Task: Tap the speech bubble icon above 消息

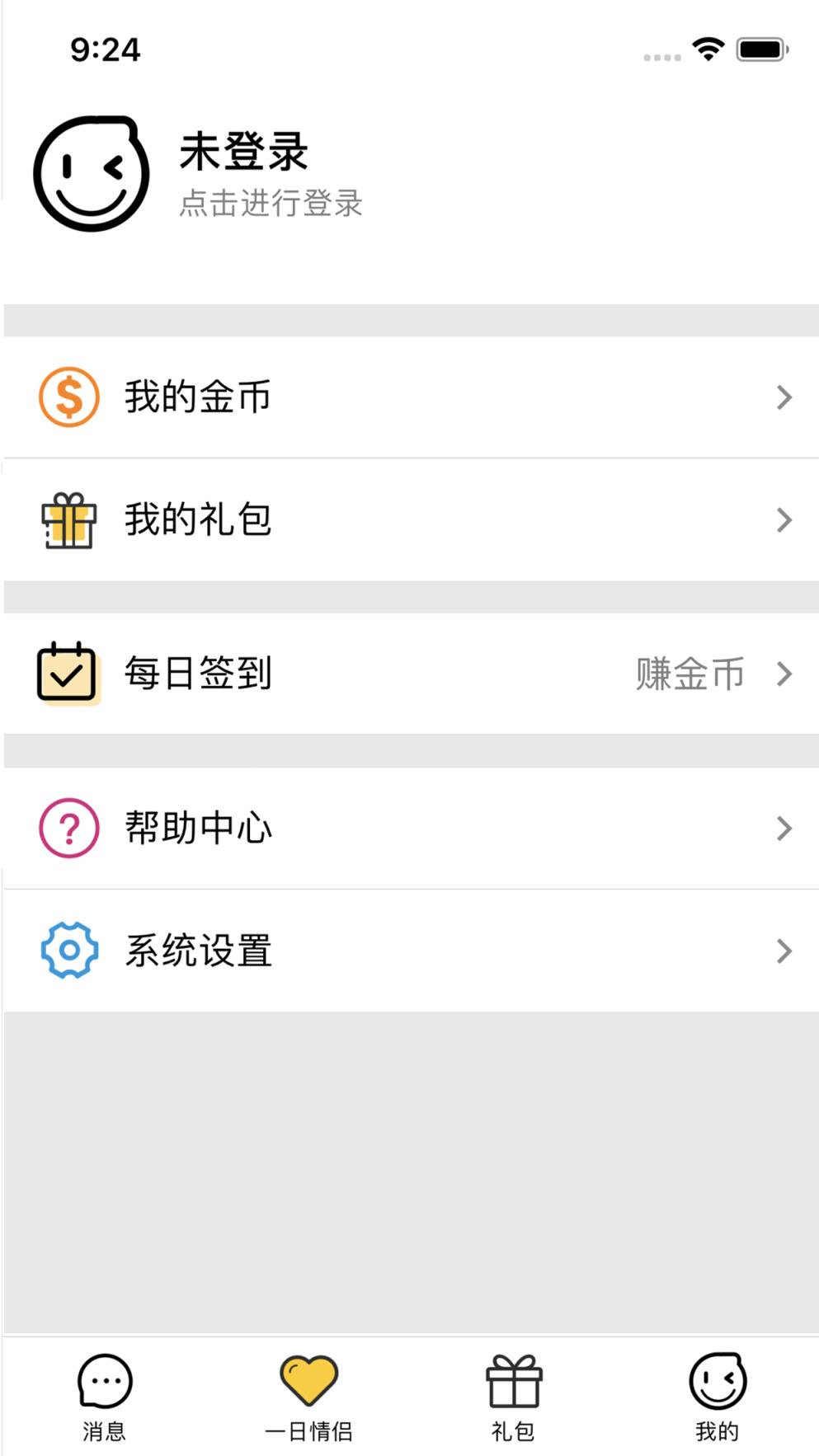Action: [x=103, y=1383]
